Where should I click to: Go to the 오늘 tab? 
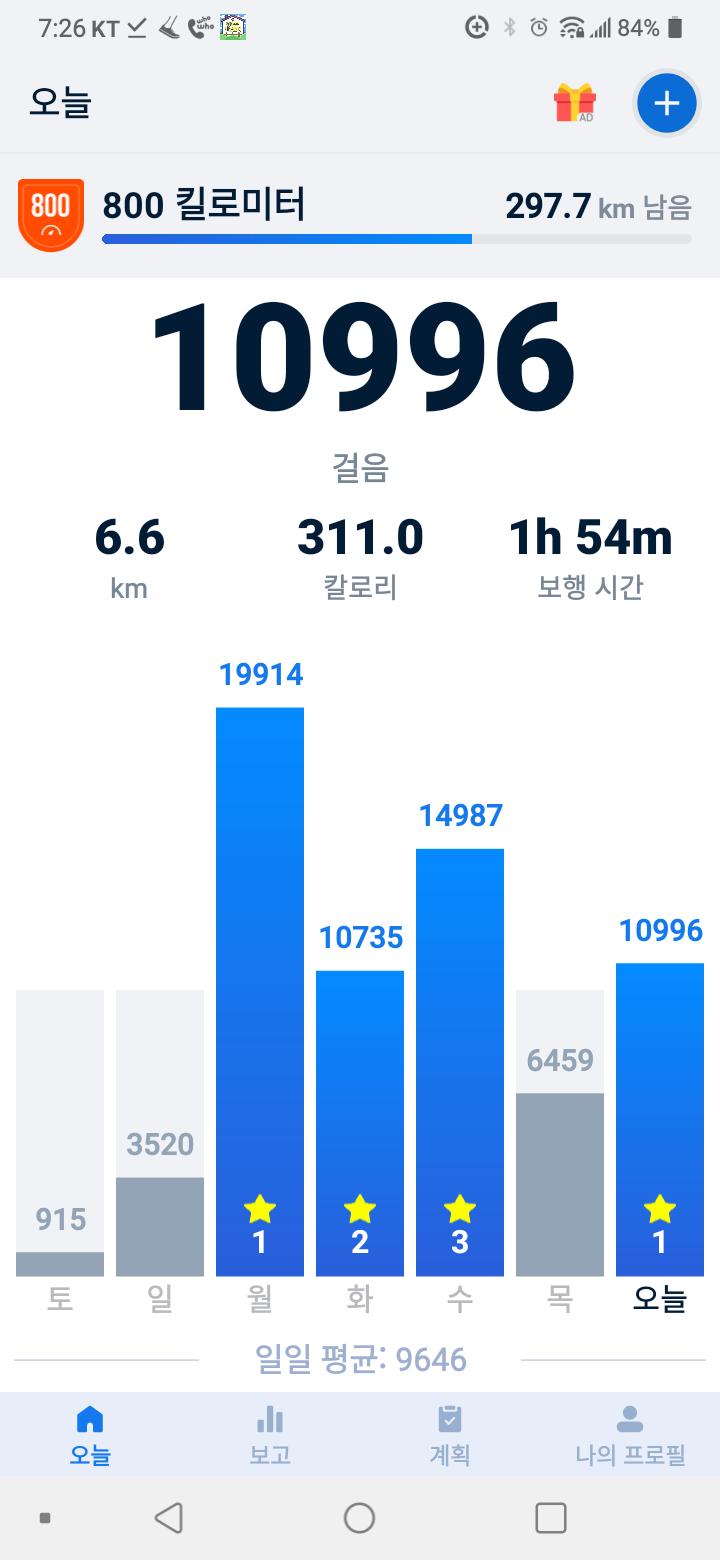point(90,1434)
